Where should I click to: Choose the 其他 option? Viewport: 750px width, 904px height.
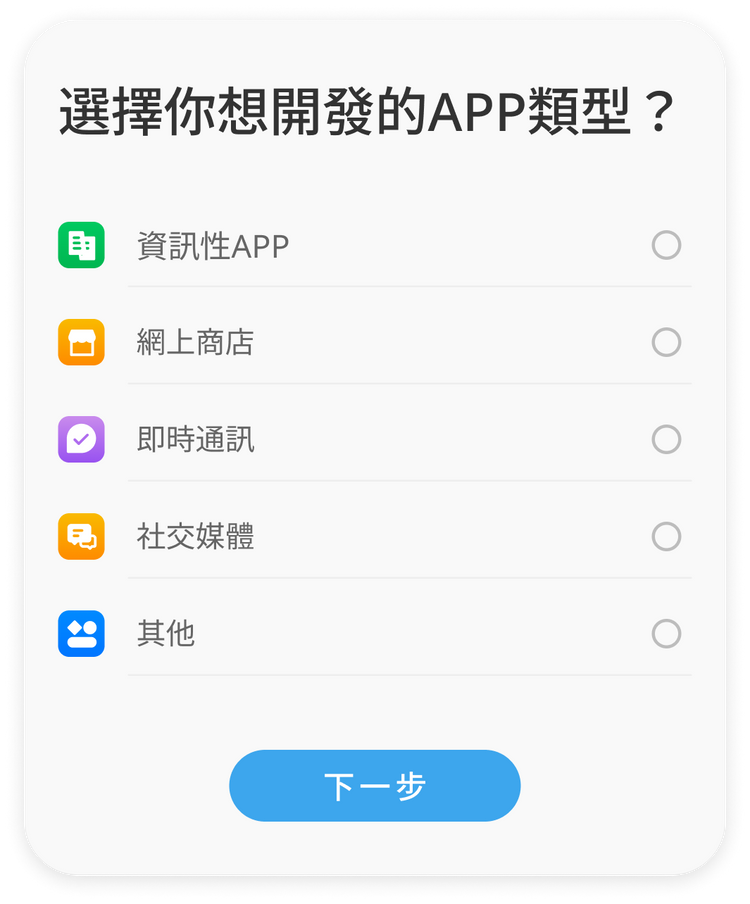pyautogui.click(x=666, y=634)
